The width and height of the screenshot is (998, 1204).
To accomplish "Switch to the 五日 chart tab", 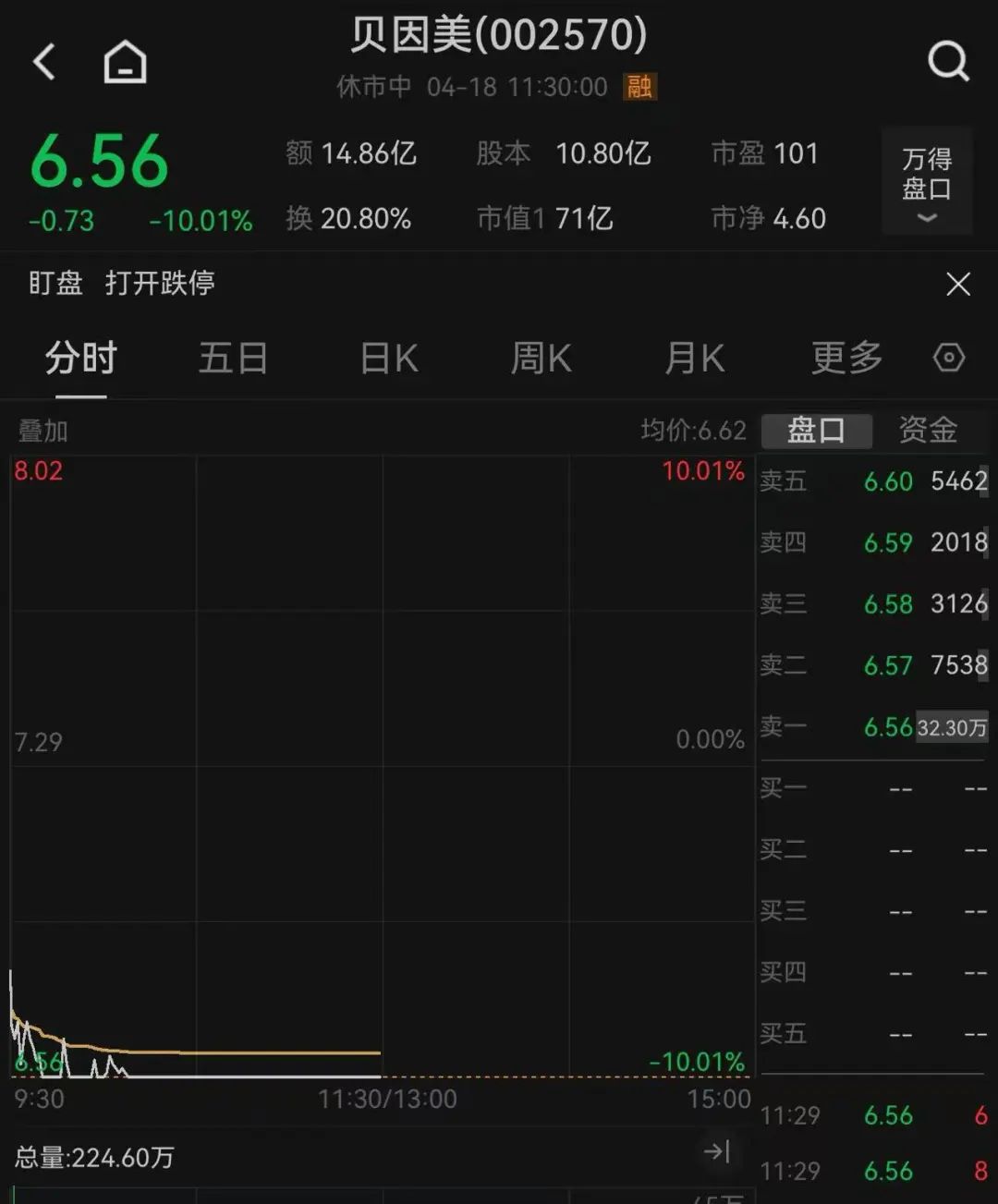I will pyautogui.click(x=233, y=358).
